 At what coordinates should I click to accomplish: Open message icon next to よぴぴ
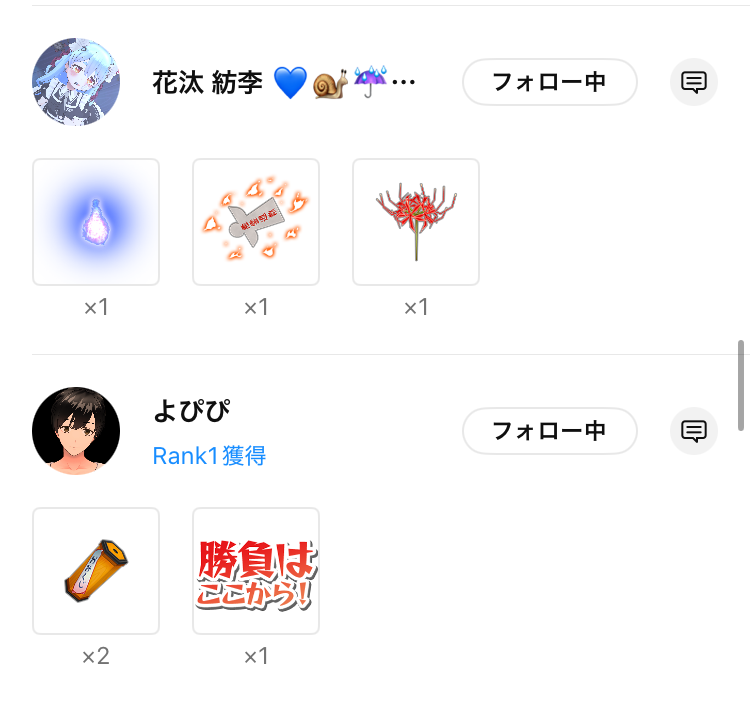pyautogui.click(x=694, y=431)
